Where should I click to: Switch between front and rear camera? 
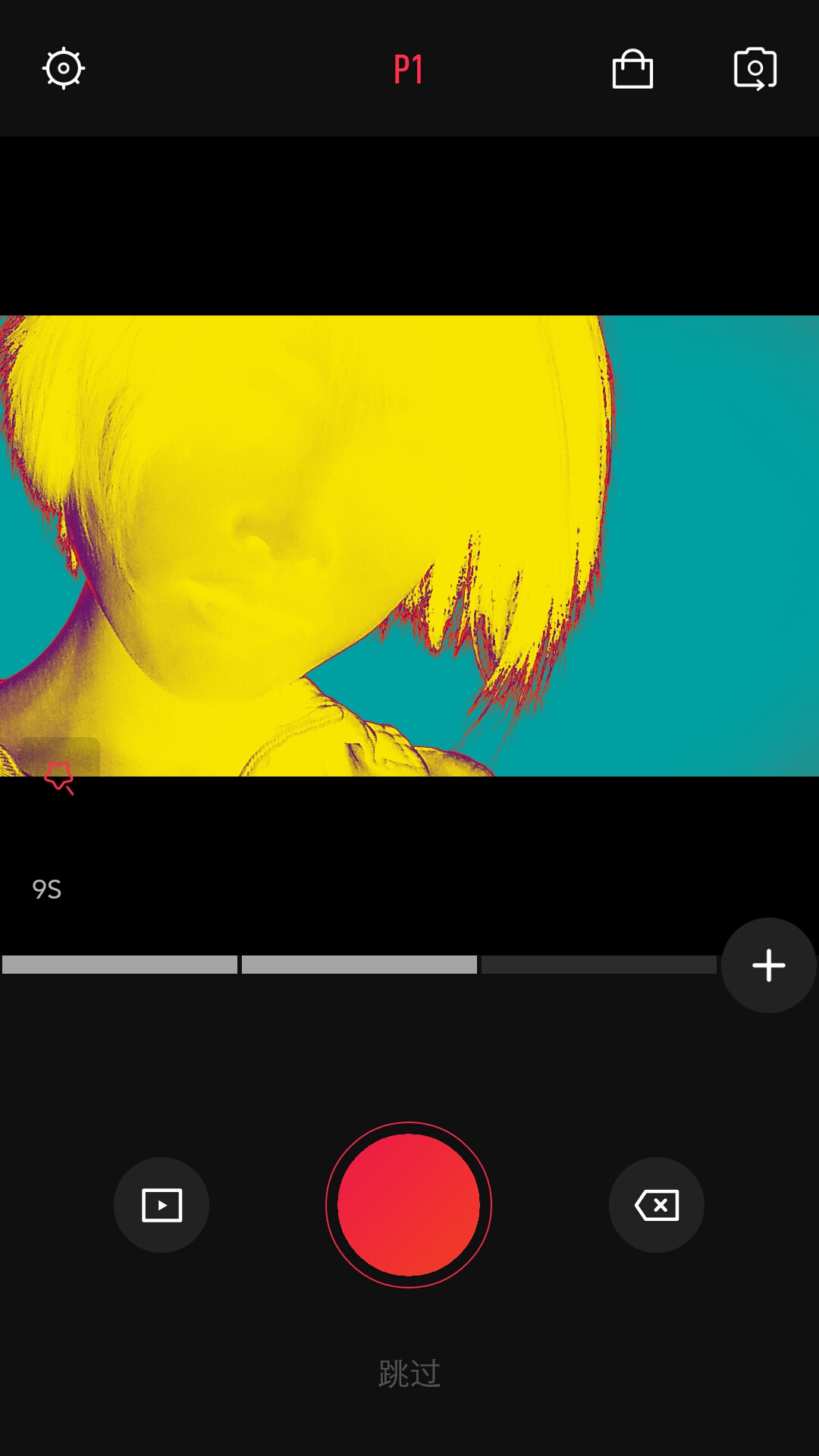pos(755,69)
